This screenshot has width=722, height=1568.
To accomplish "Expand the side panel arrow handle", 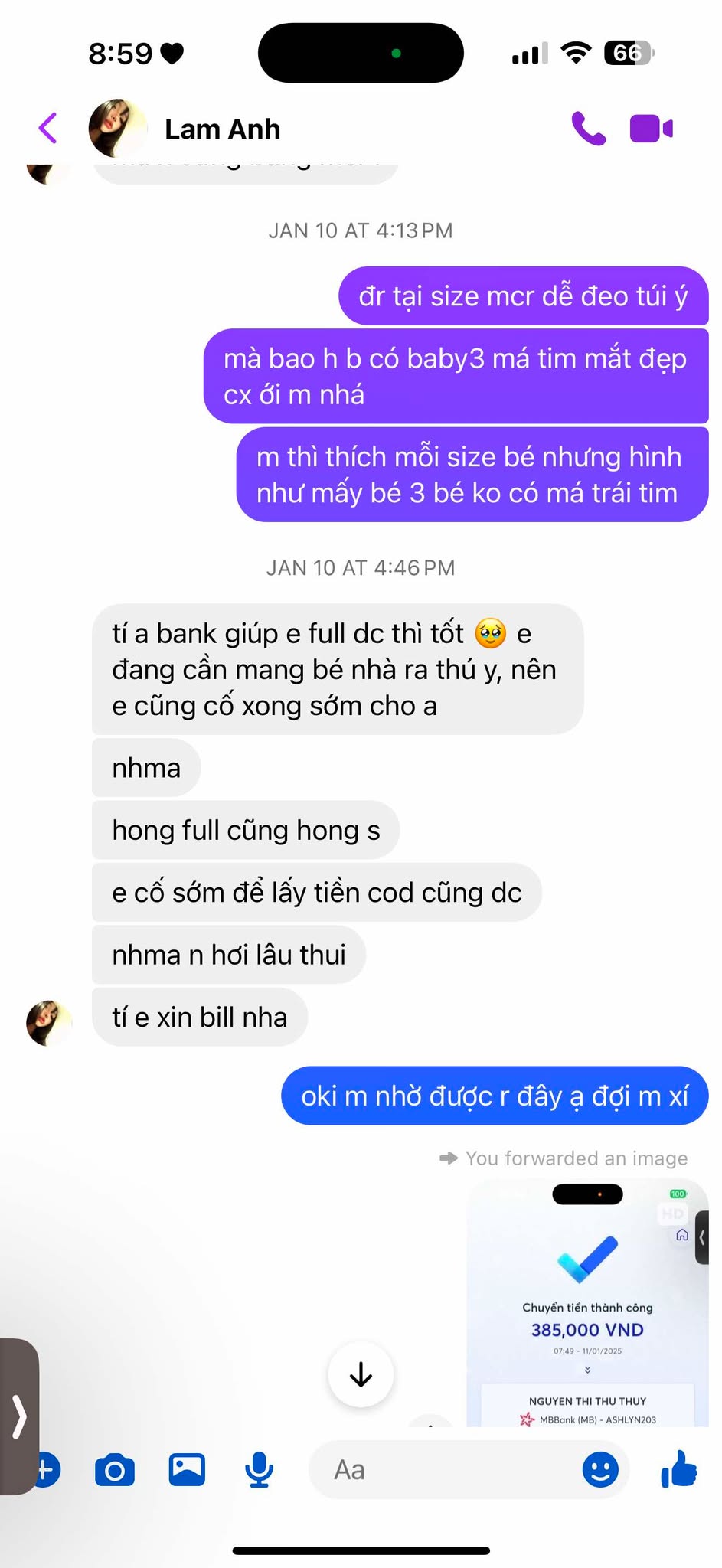I will pos(19,1416).
